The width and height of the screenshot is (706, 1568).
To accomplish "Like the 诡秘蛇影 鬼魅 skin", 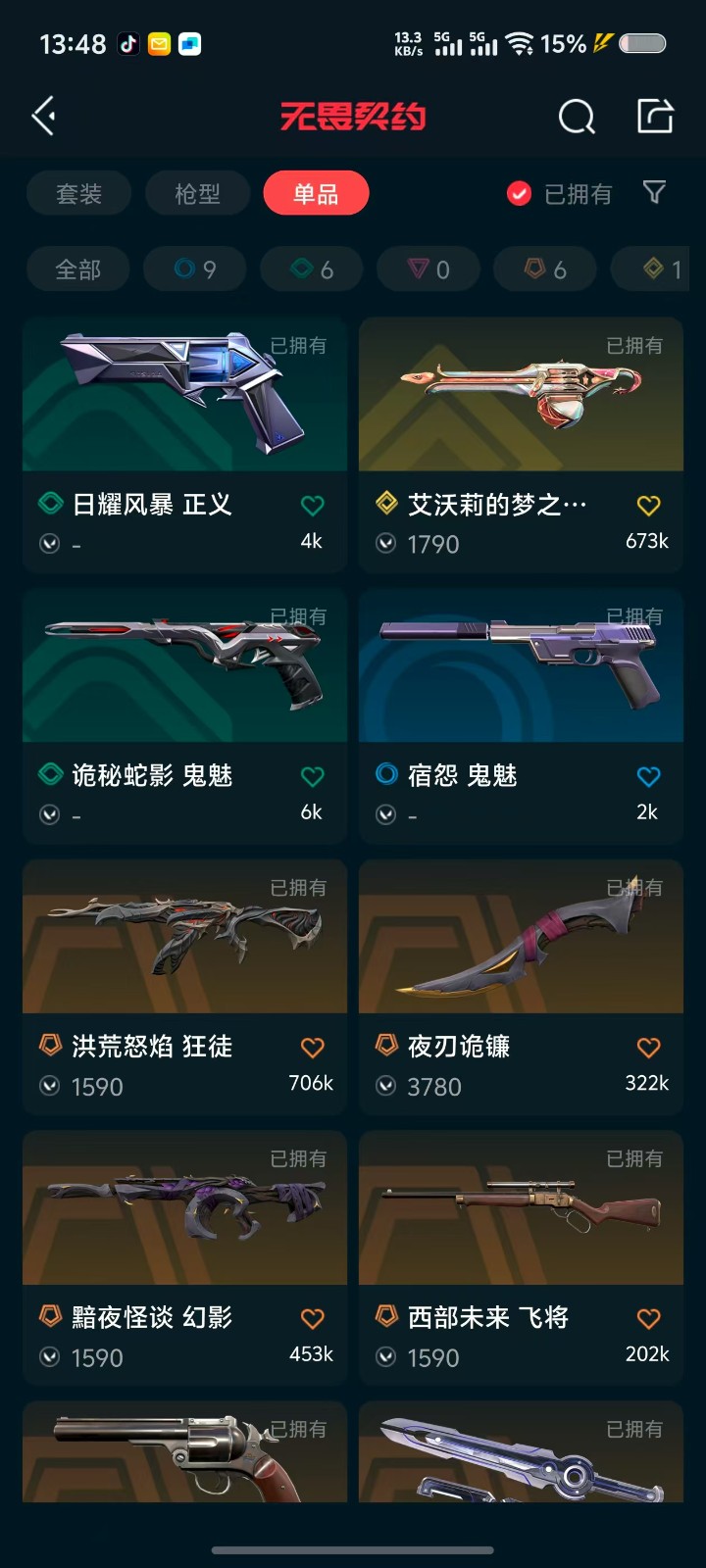I will tap(312, 777).
